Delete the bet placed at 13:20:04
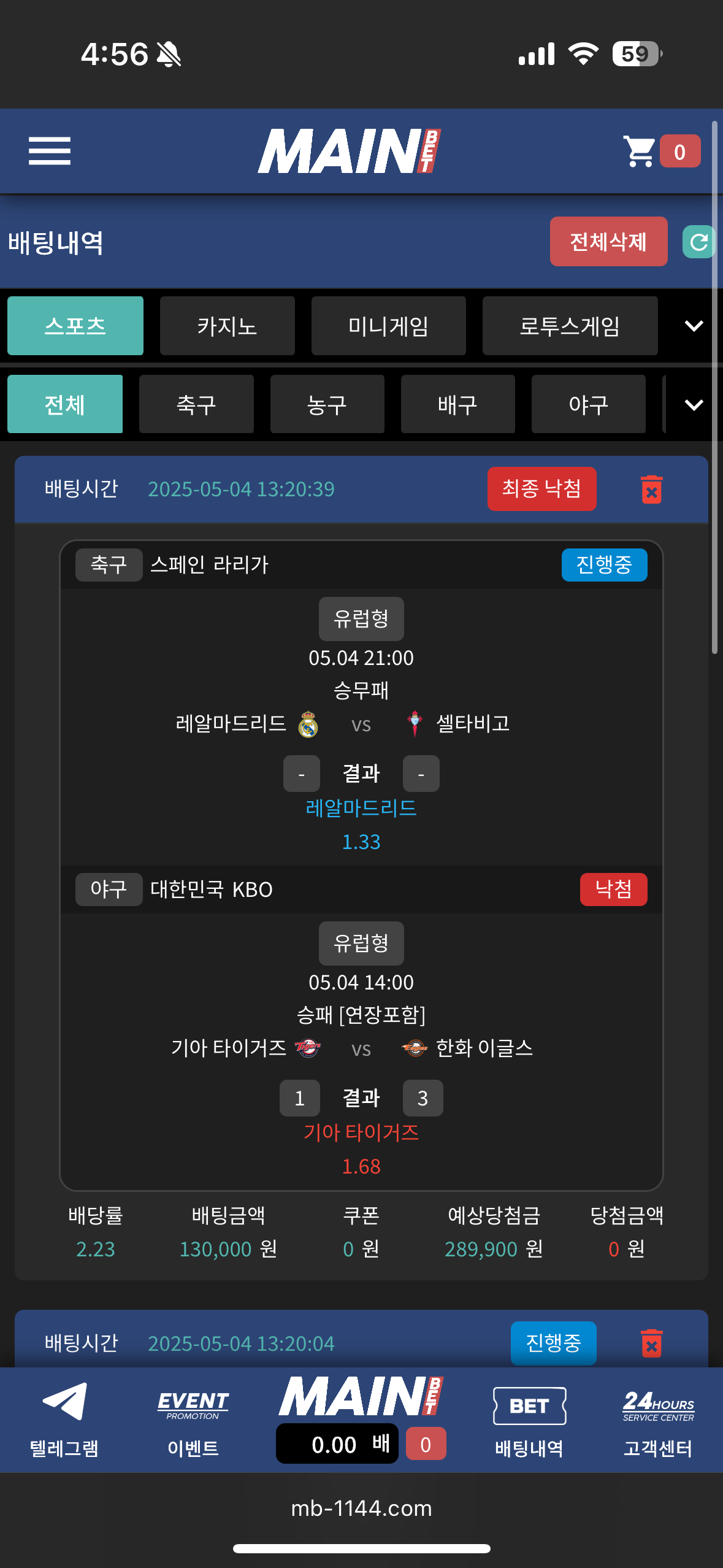The width and height of the screenshot is (723, 1568). [651, 1343]
